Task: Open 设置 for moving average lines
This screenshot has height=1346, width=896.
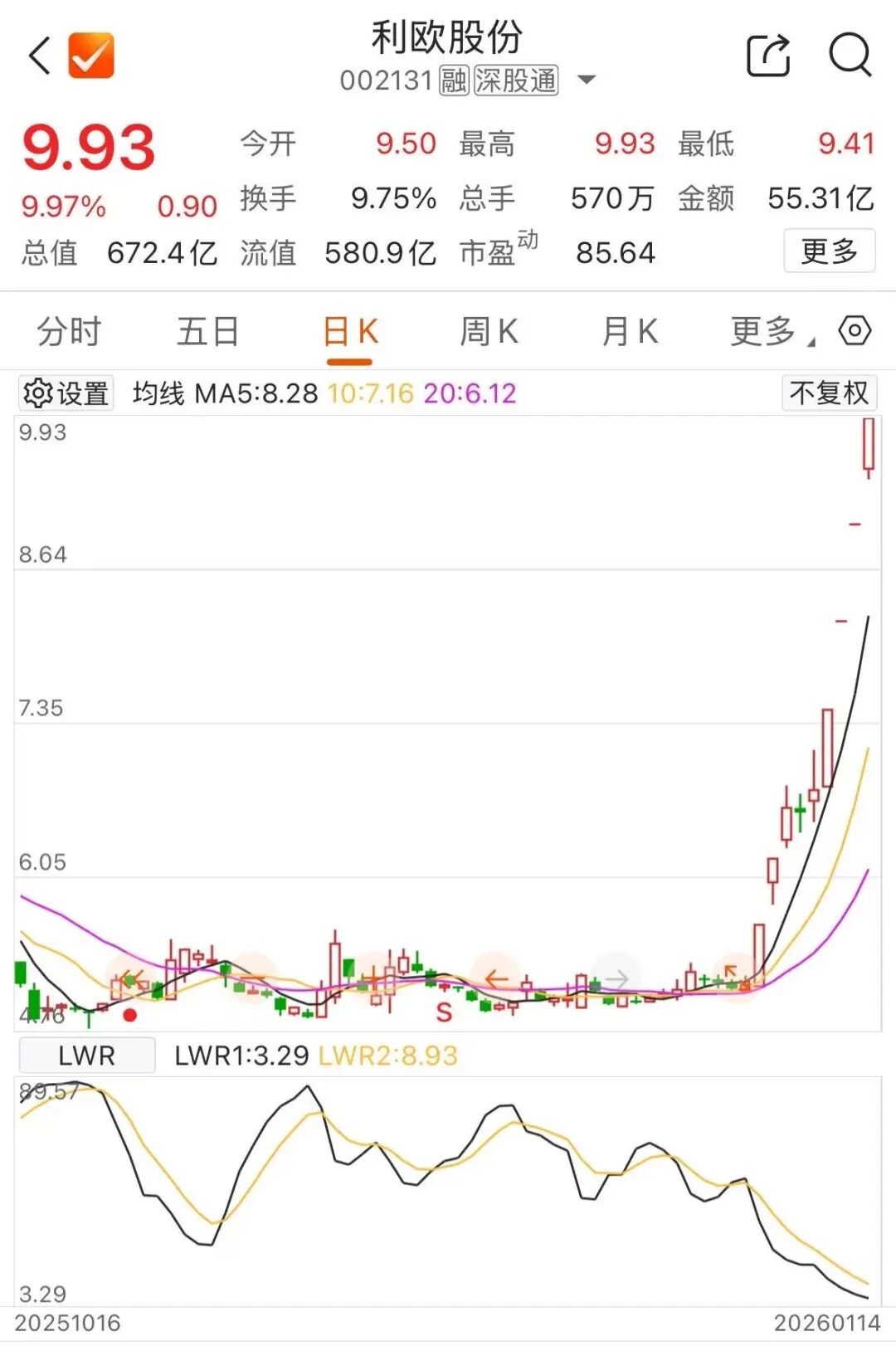Action: coord(66,393)
